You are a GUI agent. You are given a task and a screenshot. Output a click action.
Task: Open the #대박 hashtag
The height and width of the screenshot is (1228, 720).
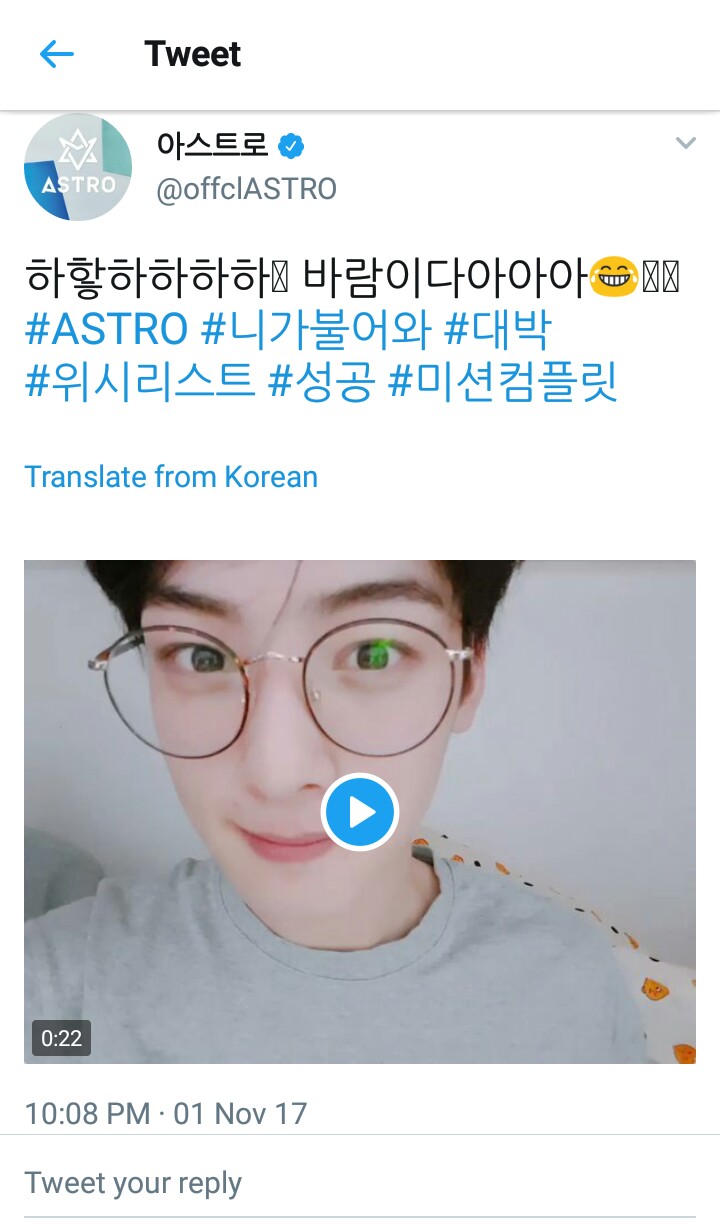[x=497, y=329]
